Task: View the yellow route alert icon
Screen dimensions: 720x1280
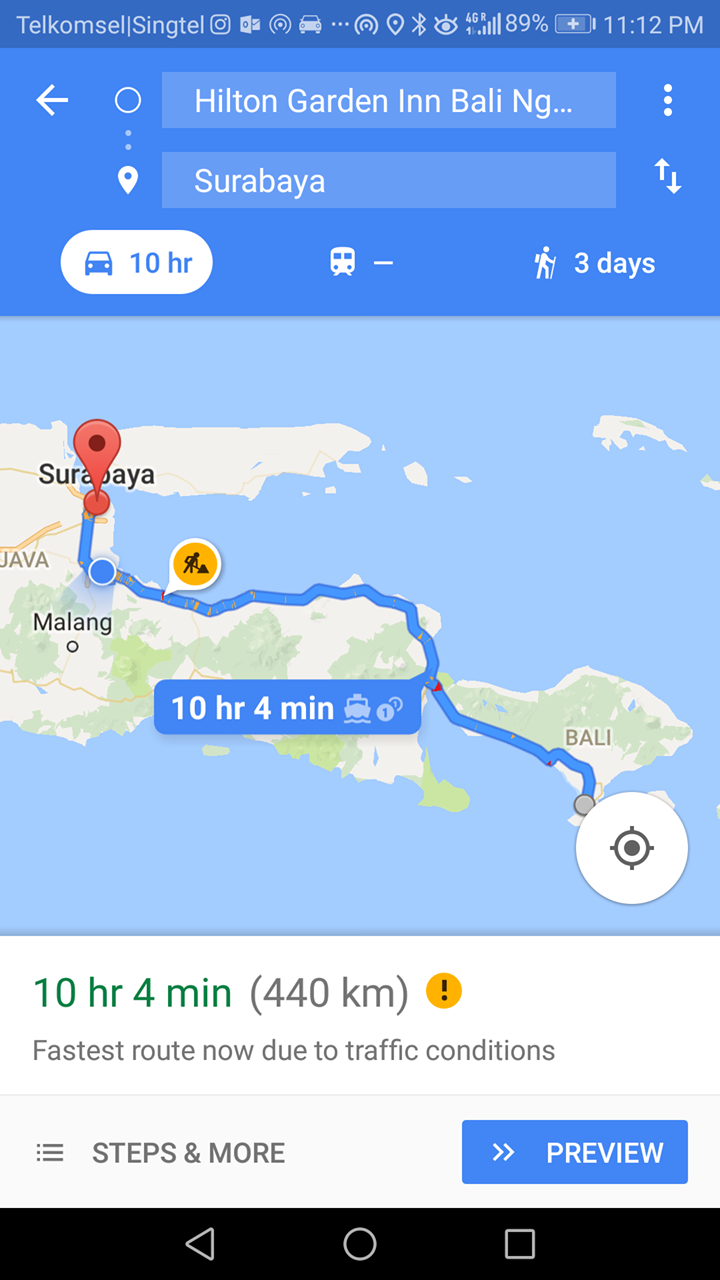Action: click(x=443, y=991)
